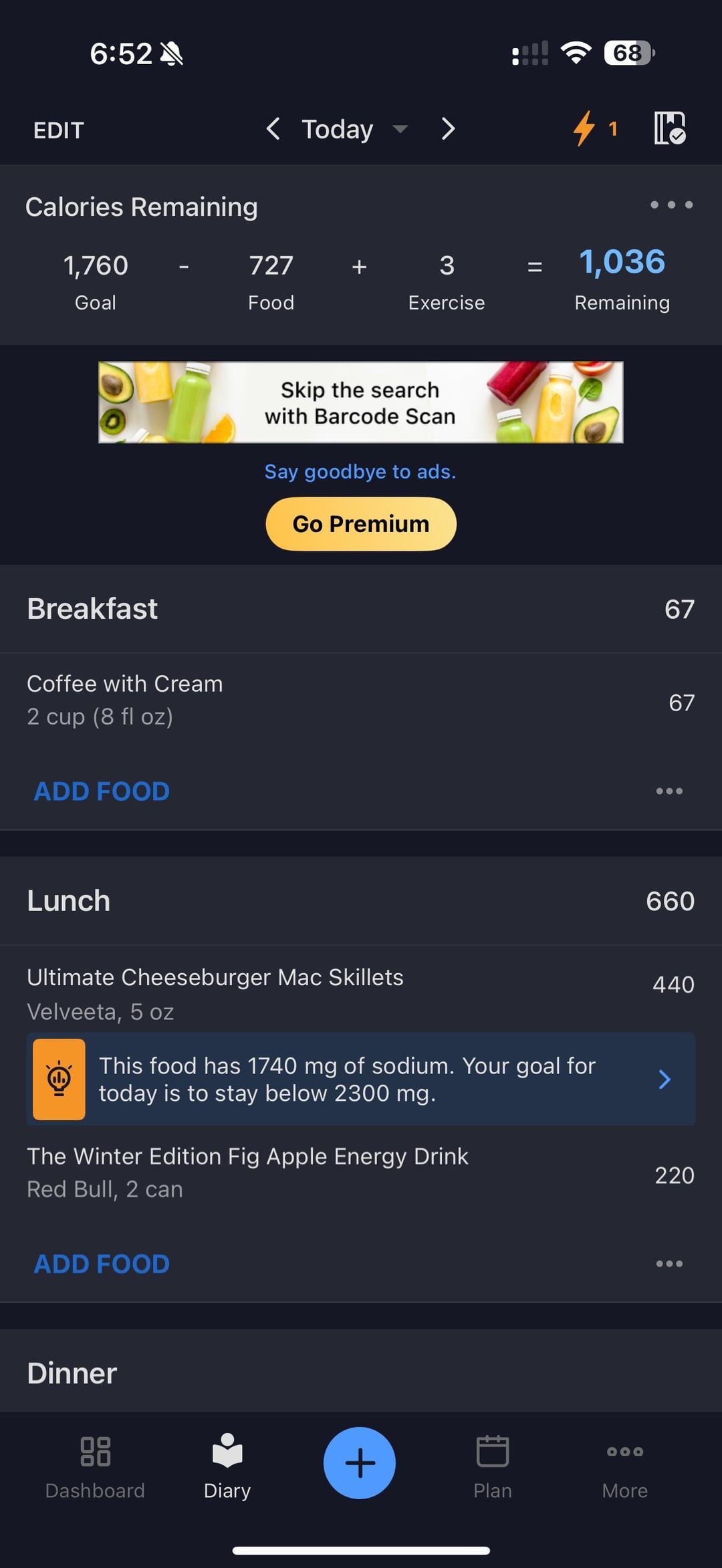Open the sodium insight notice
Image resolution: width=722 pixels, height=1568 pixels.
361,1079
